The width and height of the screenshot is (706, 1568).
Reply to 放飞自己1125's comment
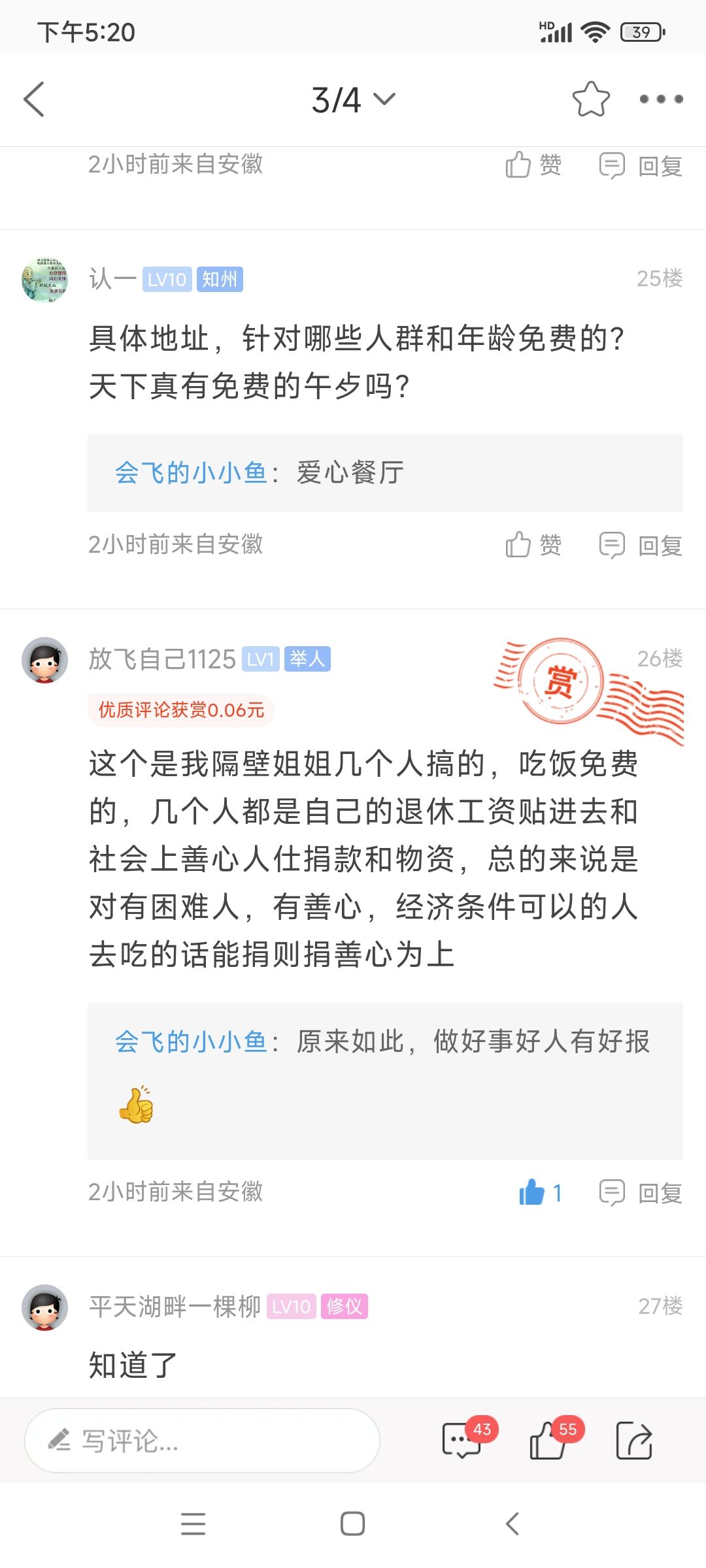(641, 1193)
